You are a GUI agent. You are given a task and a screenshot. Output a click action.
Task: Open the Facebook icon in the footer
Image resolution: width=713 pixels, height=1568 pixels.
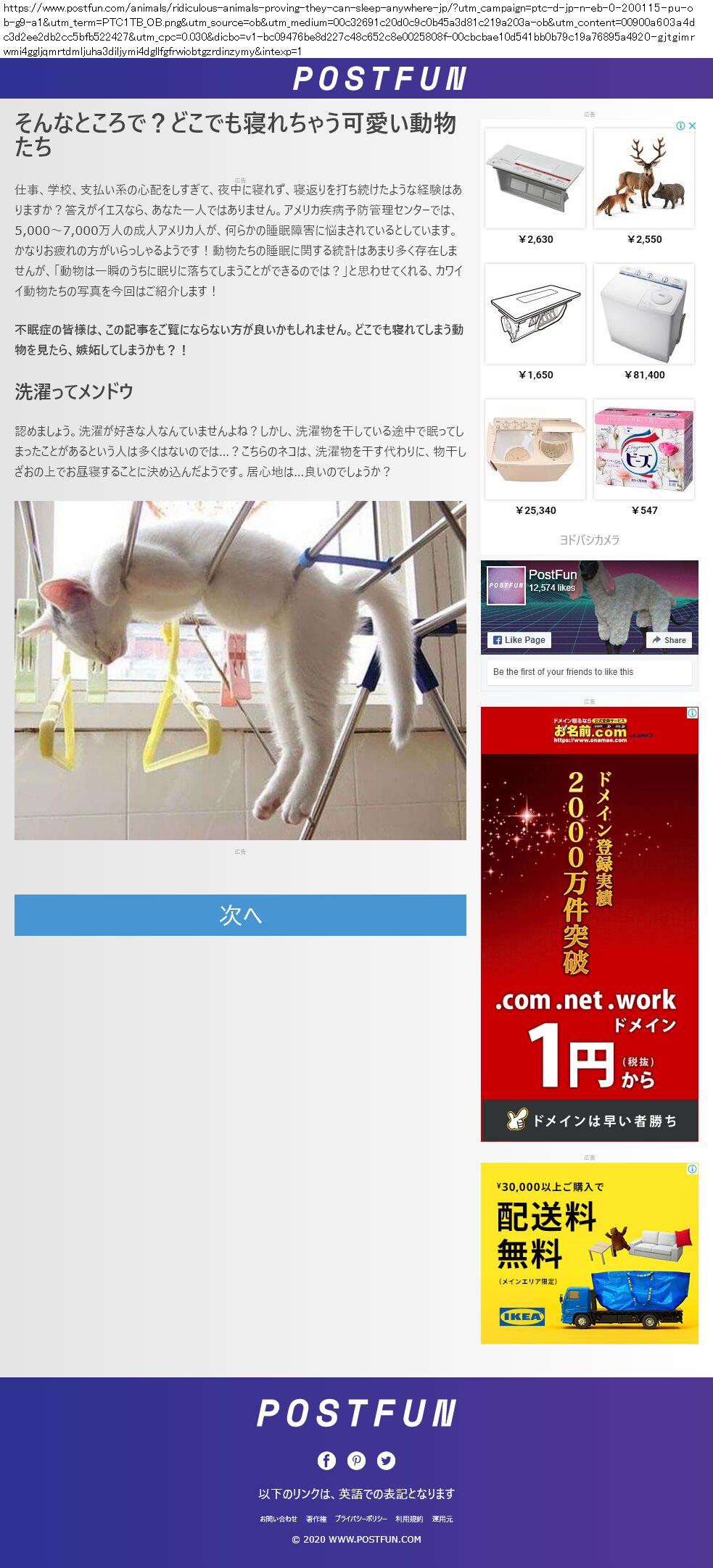[x=326, y=1461]
